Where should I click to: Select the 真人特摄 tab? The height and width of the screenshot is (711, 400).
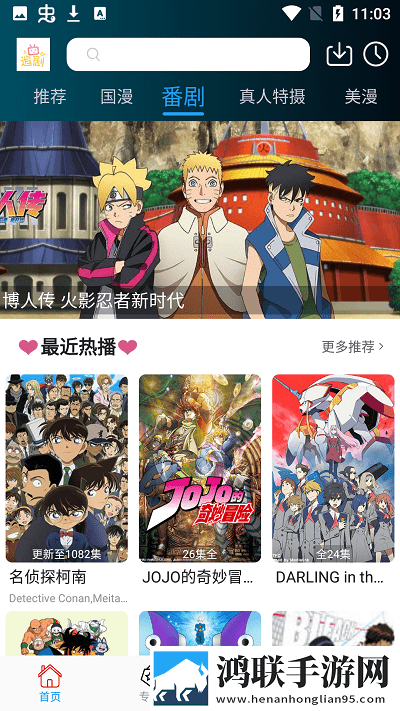click(272, 97)
